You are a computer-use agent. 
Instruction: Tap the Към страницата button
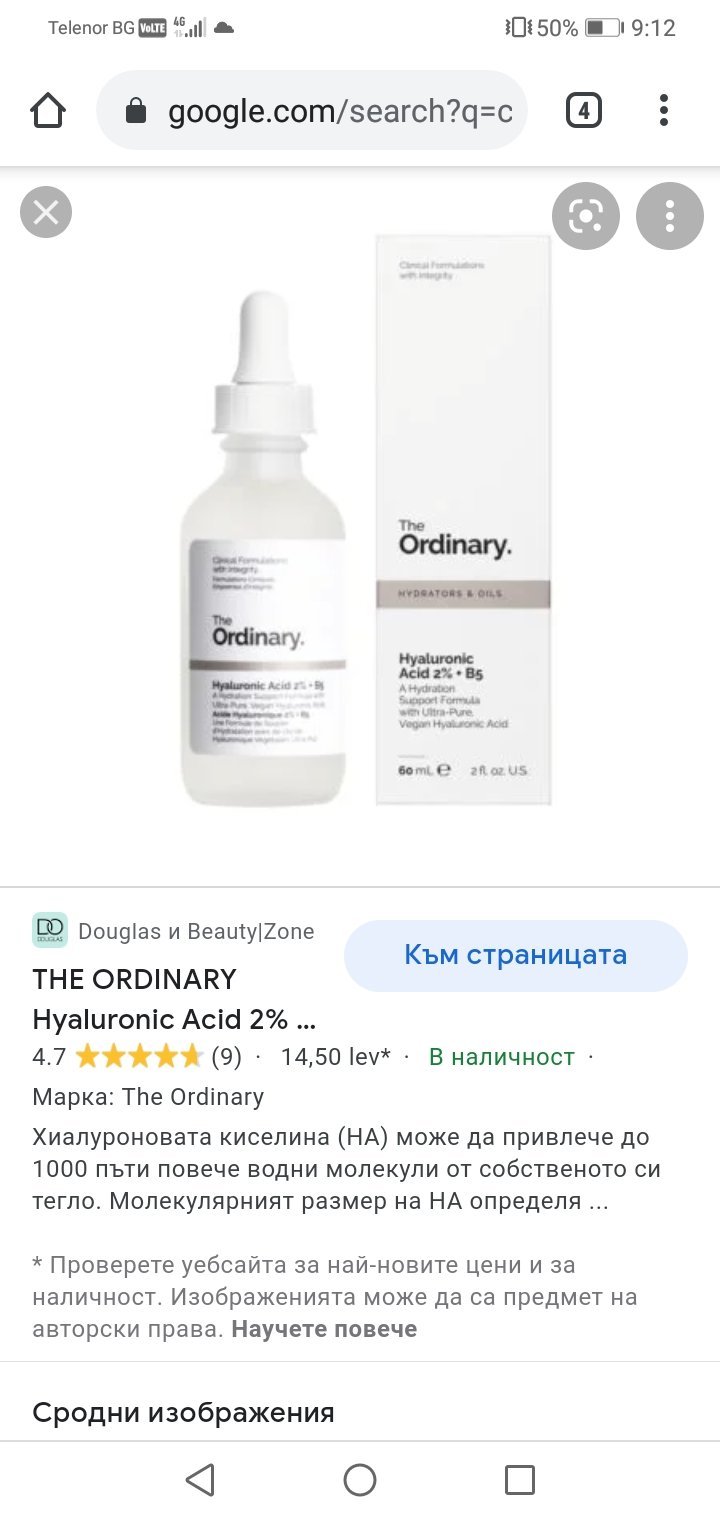(x=515, y=955)
